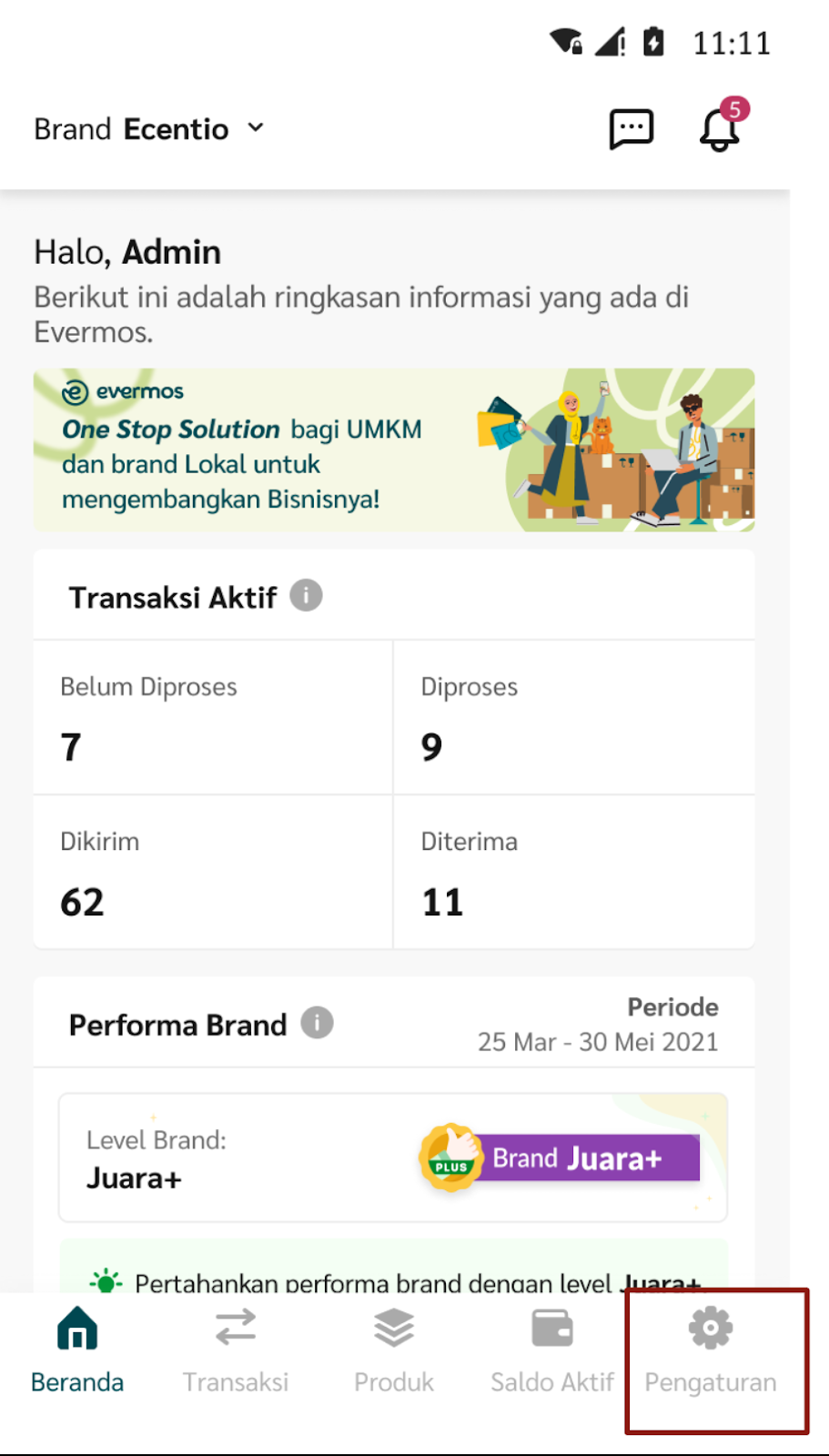Open the Evermos One Stop Solution banner
The width and height of the screenshot is (829, 1456).
tap(393, 450)
